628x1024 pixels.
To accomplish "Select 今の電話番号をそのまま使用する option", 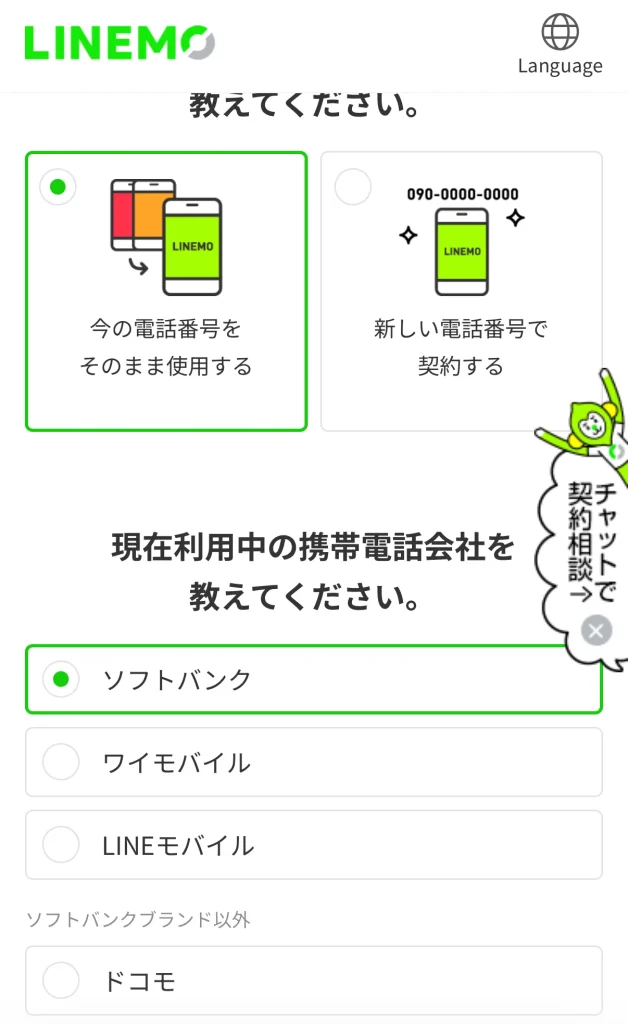I will (x=166, y=291).
